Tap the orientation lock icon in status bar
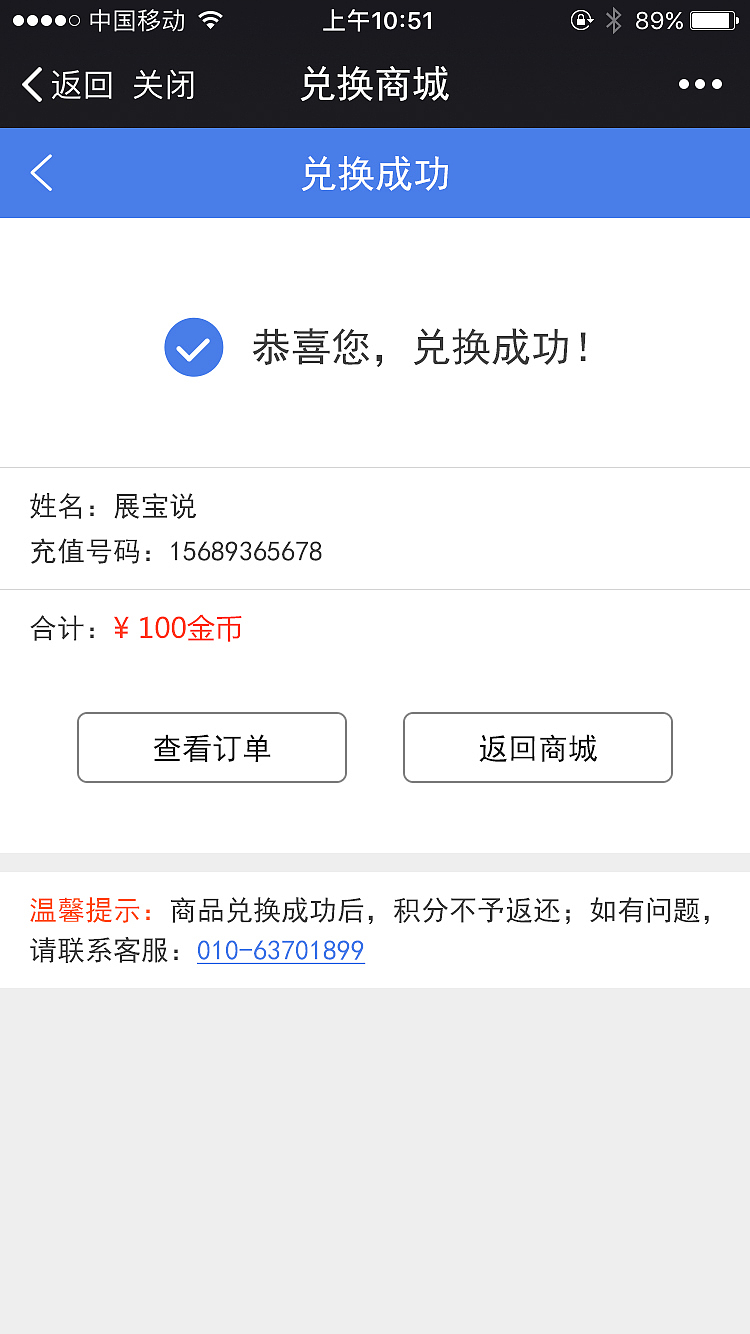Viewport: 750px width, 1334px height. (582, 20)
